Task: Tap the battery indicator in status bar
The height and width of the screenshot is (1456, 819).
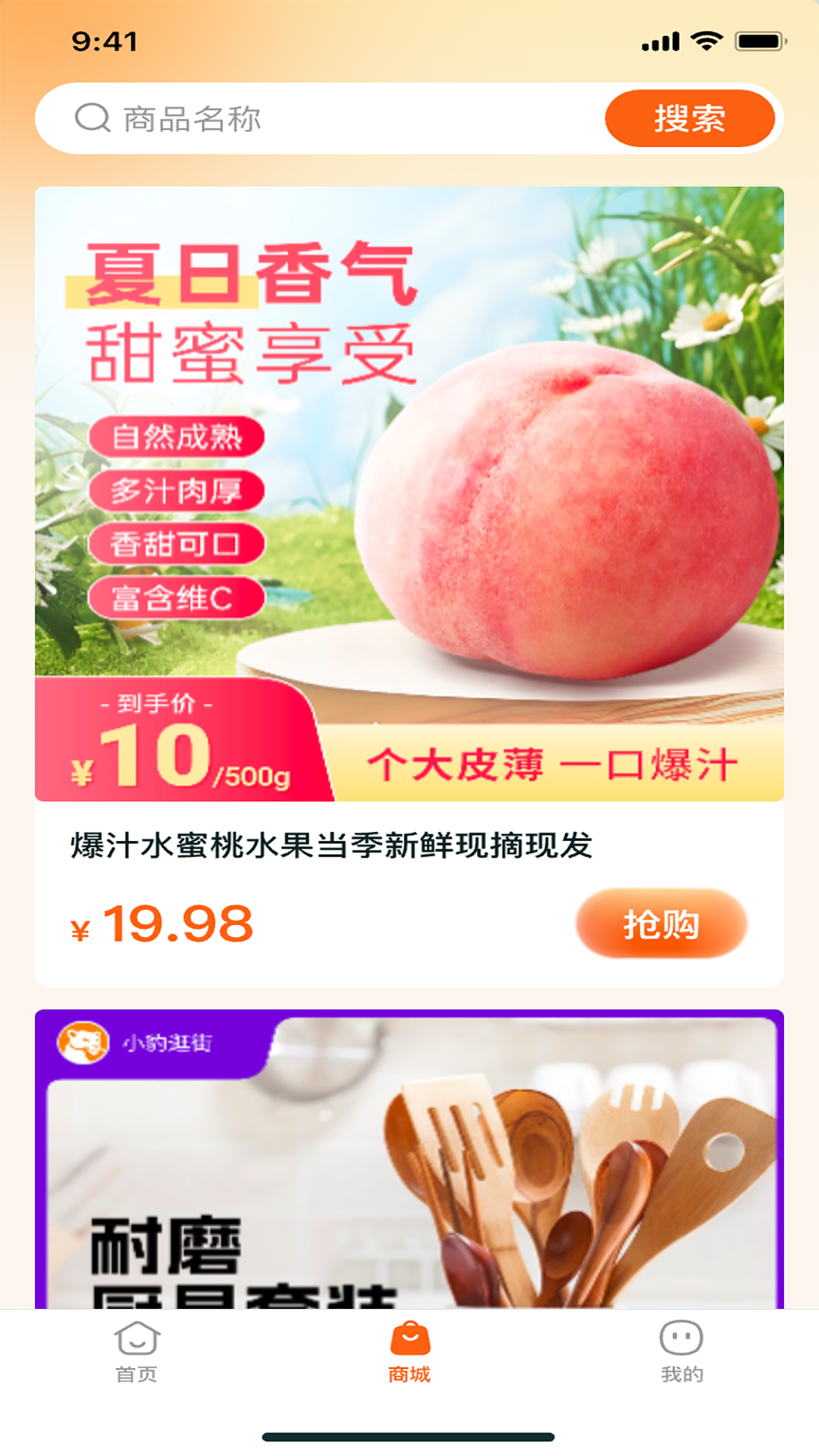Action: [758, 43]
